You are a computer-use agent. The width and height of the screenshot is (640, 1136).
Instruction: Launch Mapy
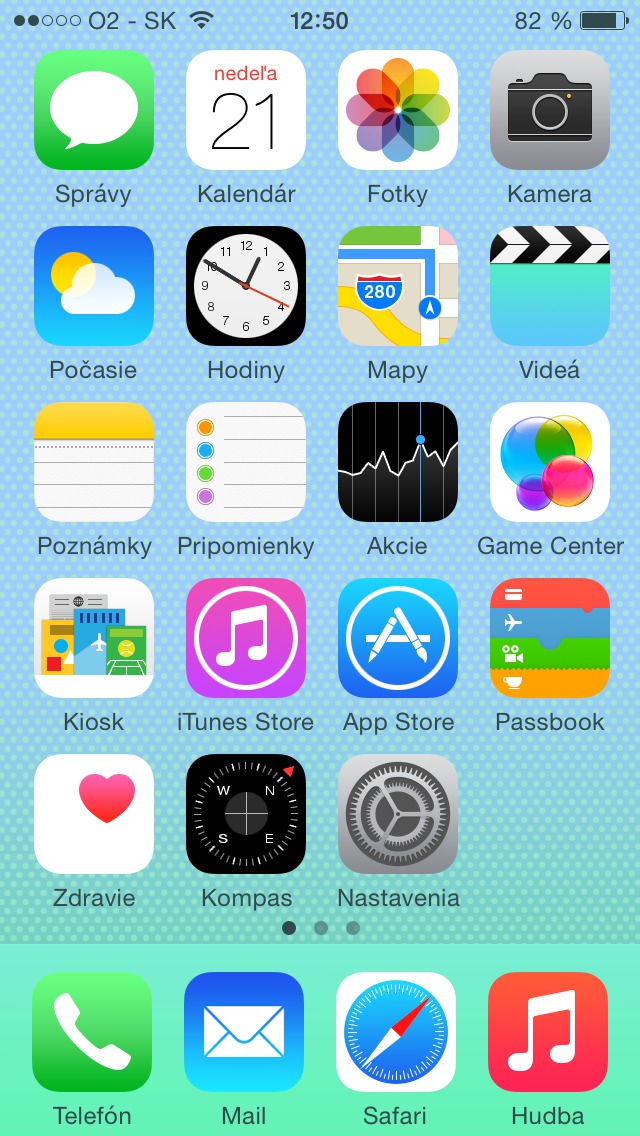(398, 286)
